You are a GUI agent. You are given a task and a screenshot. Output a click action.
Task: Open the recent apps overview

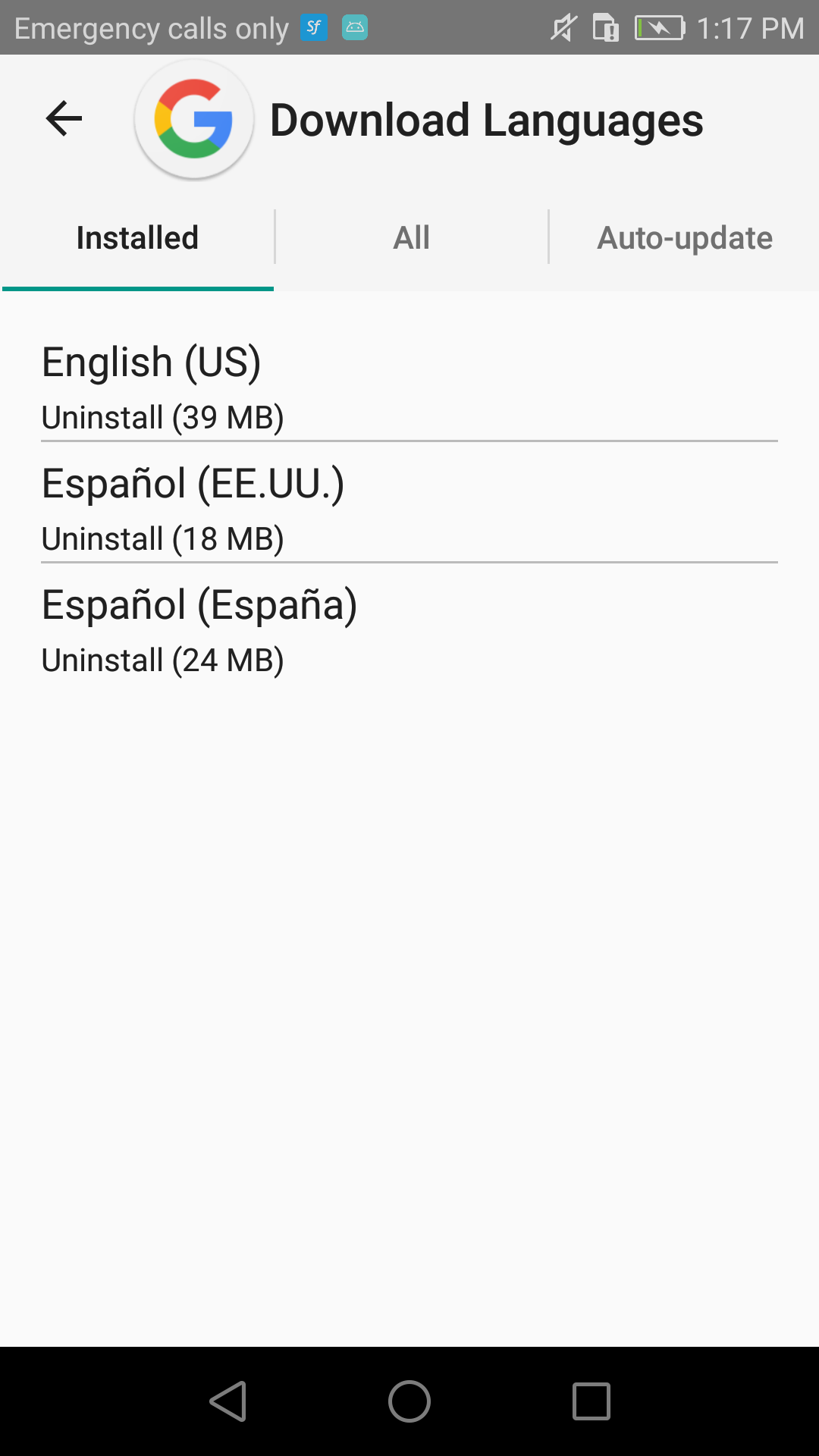tap(591, 1401)
